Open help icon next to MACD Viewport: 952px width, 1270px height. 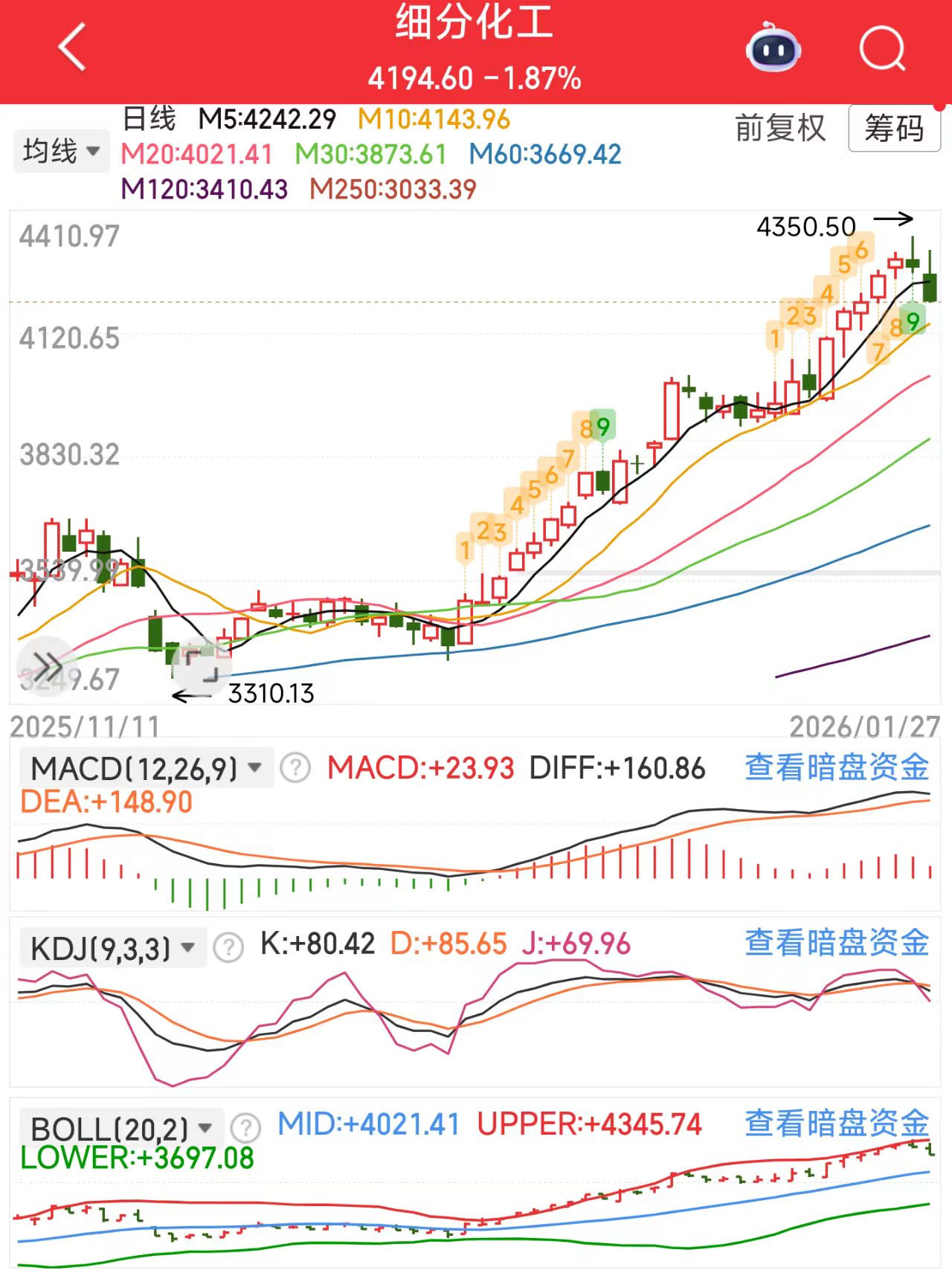[x=295, y=768]
